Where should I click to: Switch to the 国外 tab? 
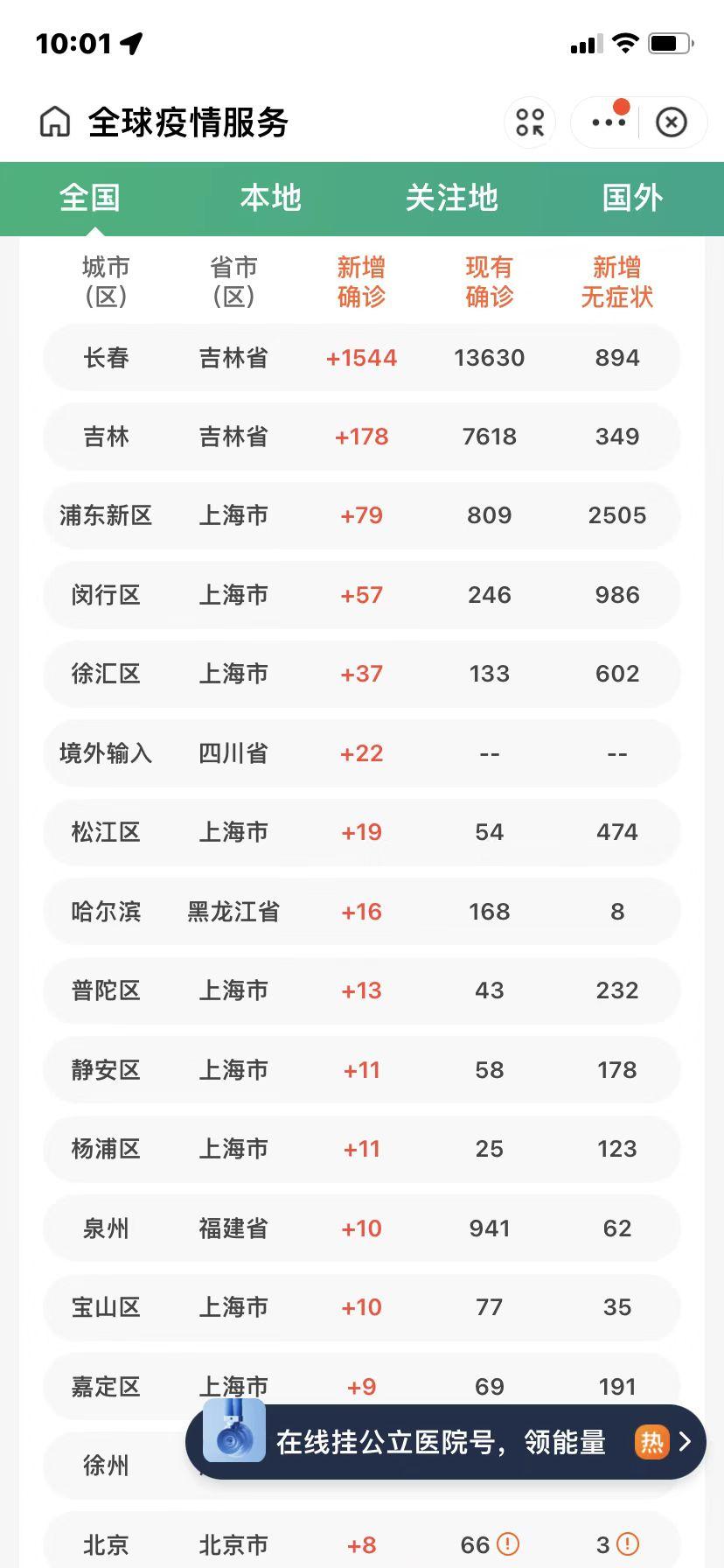point(633,198)
